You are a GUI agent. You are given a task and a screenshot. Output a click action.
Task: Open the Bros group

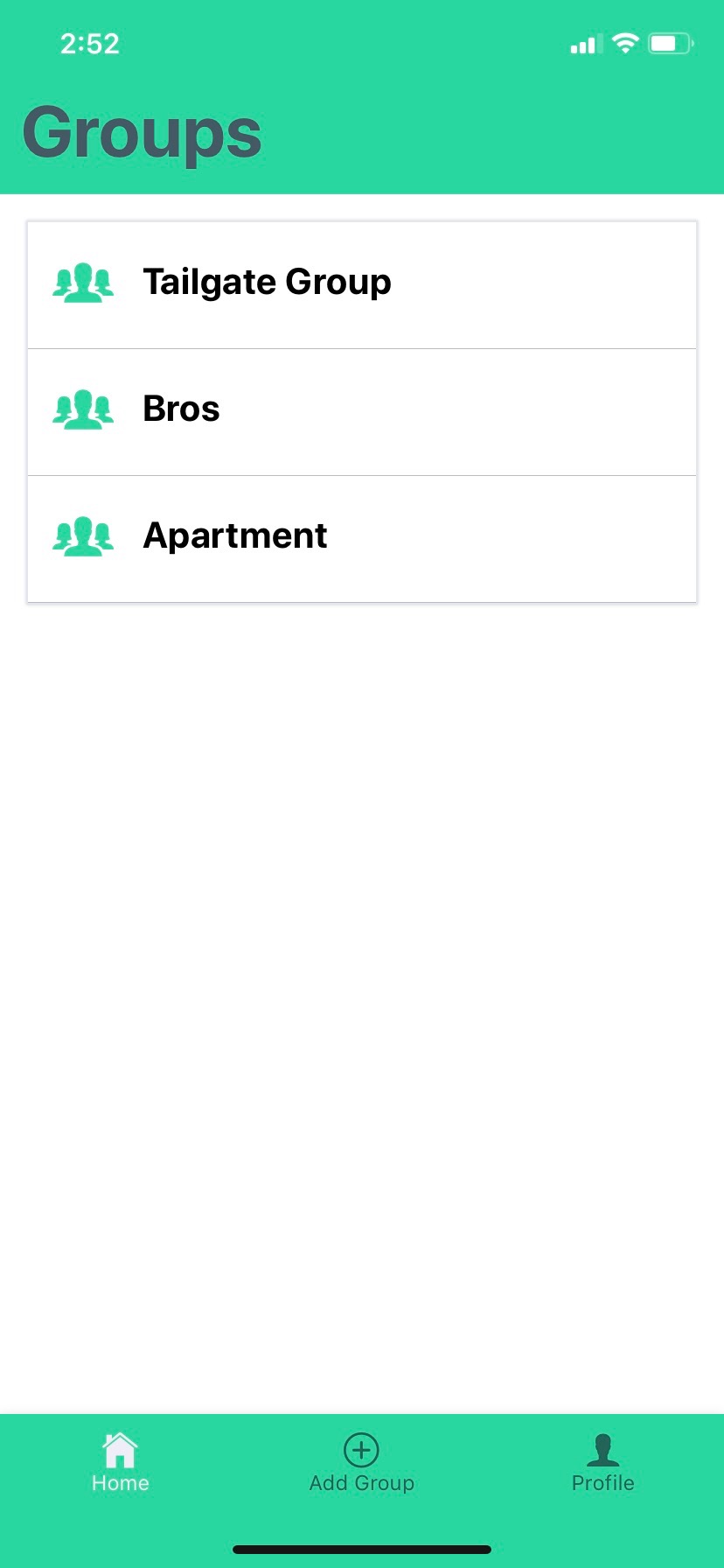tap(362, 412)
